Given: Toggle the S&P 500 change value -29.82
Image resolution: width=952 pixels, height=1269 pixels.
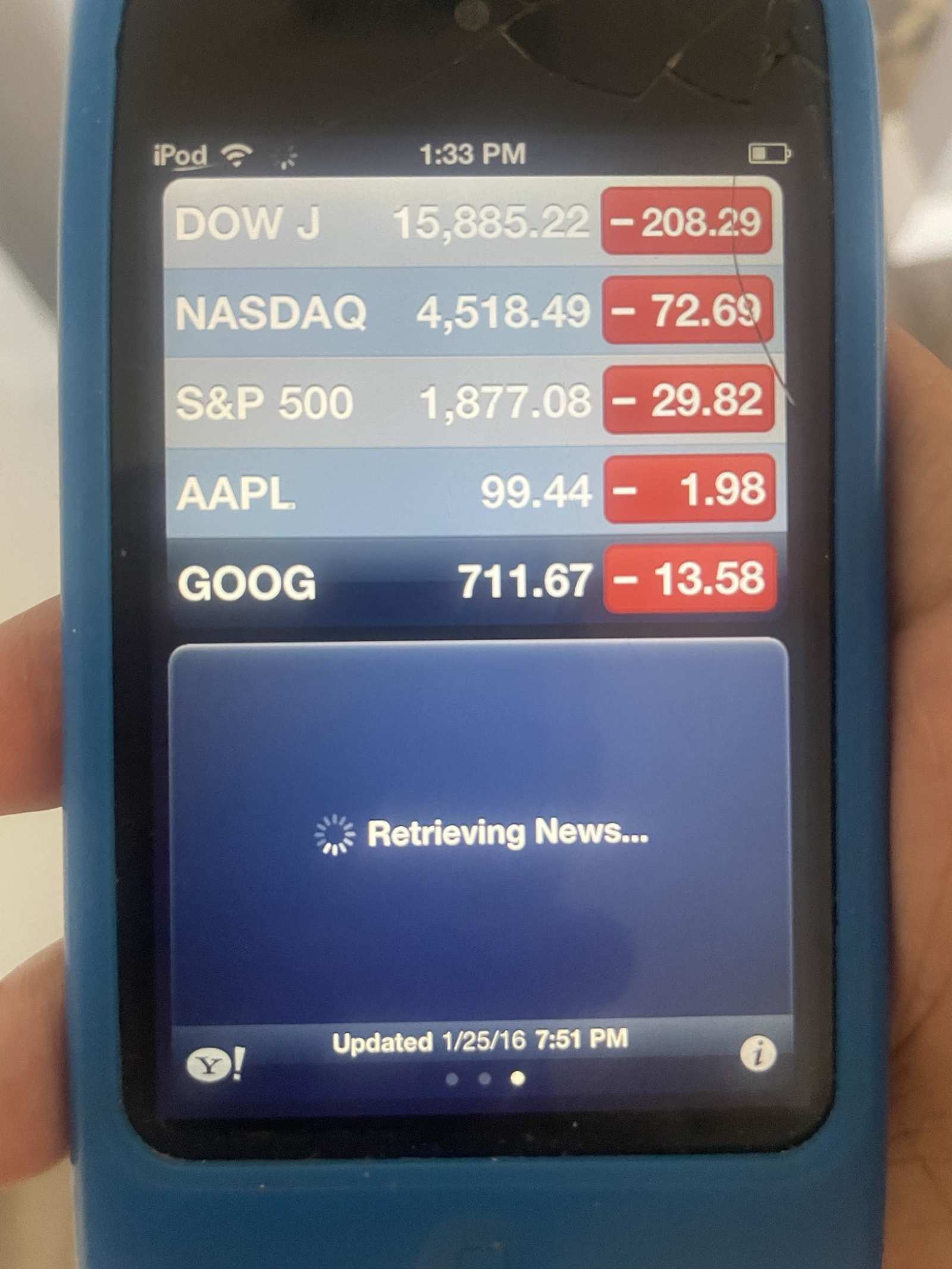Looking at the screenshot, I should (x=689, y=400).
